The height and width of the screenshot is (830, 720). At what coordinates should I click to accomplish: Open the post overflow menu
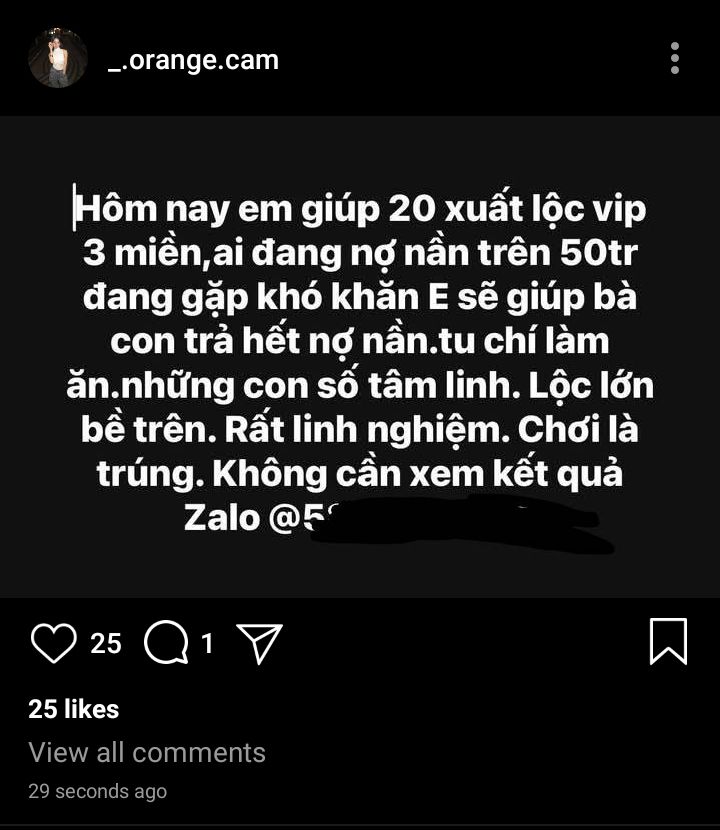[x=675, y=58]
